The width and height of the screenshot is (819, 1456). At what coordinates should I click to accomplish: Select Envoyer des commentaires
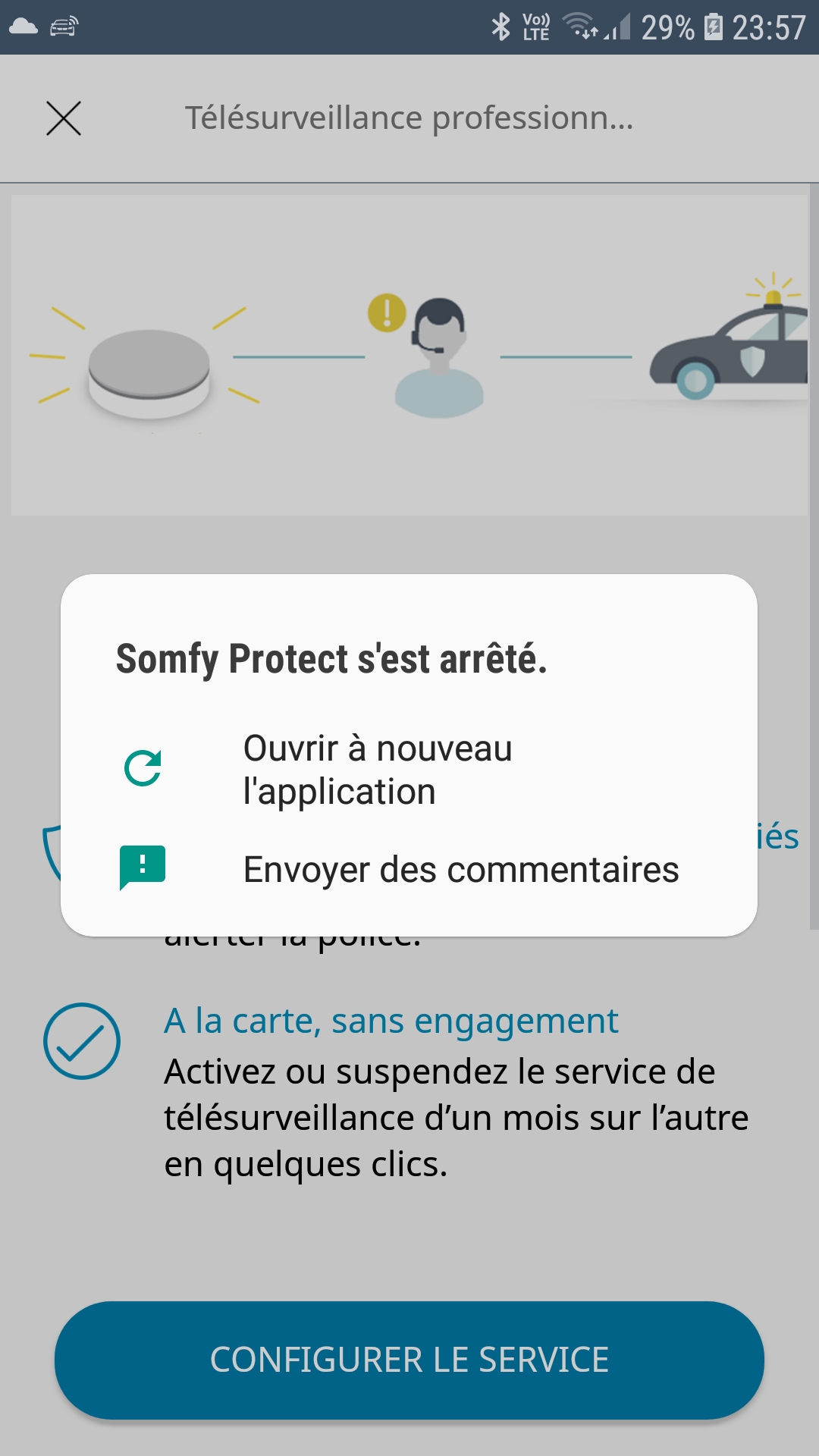coord(409,869)
